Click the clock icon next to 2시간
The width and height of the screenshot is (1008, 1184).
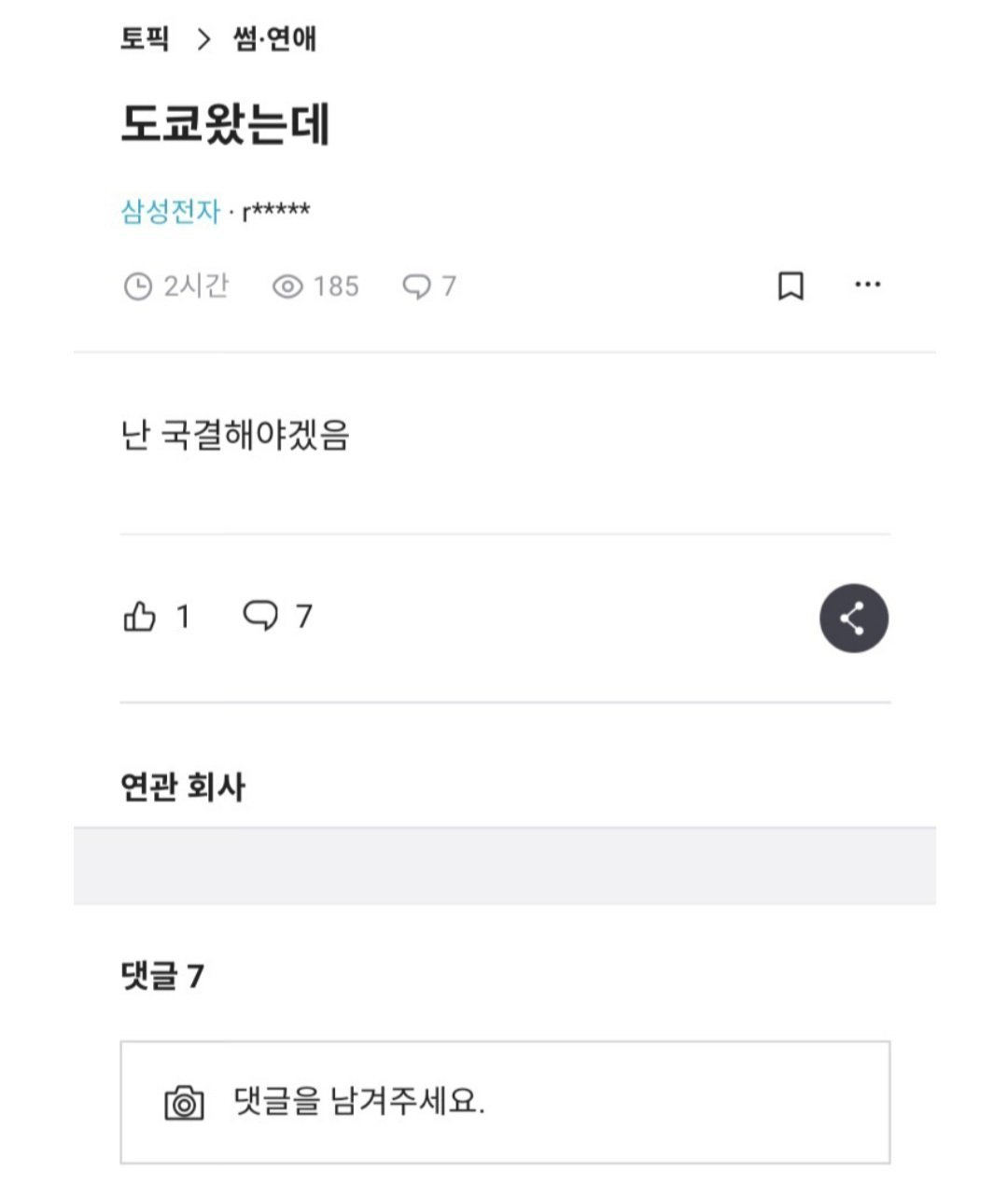(138, 286)
